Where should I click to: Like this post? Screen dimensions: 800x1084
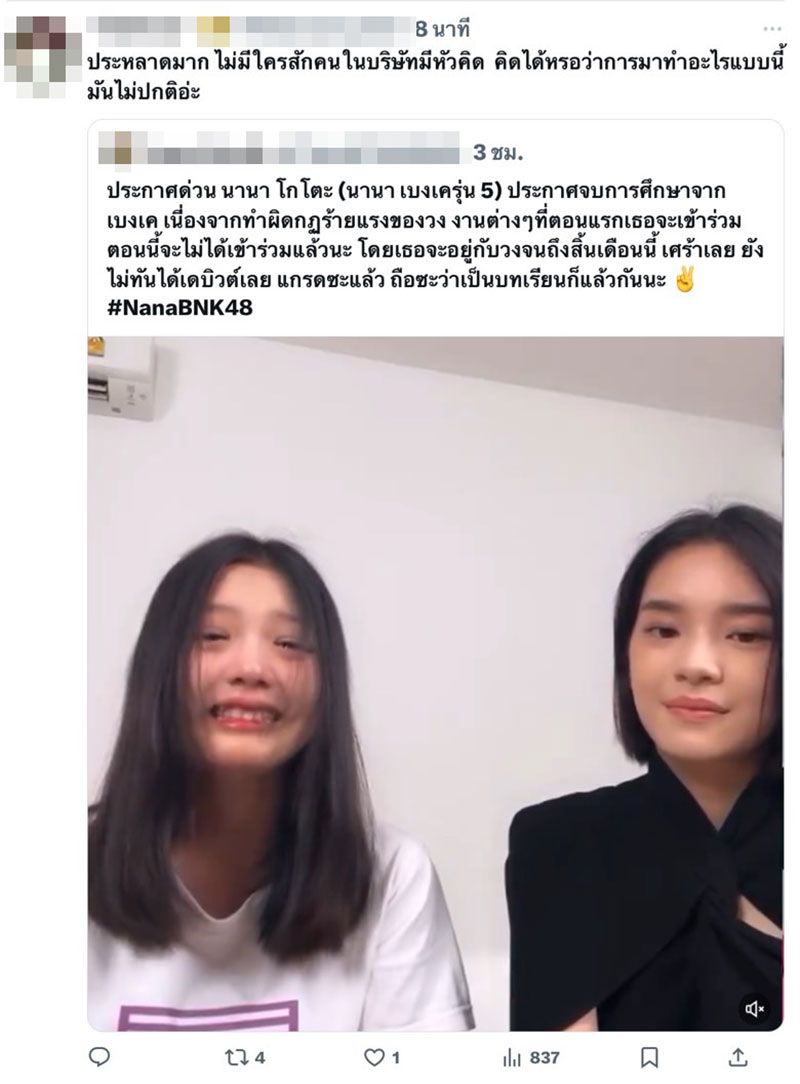(x=381, y=1057)
